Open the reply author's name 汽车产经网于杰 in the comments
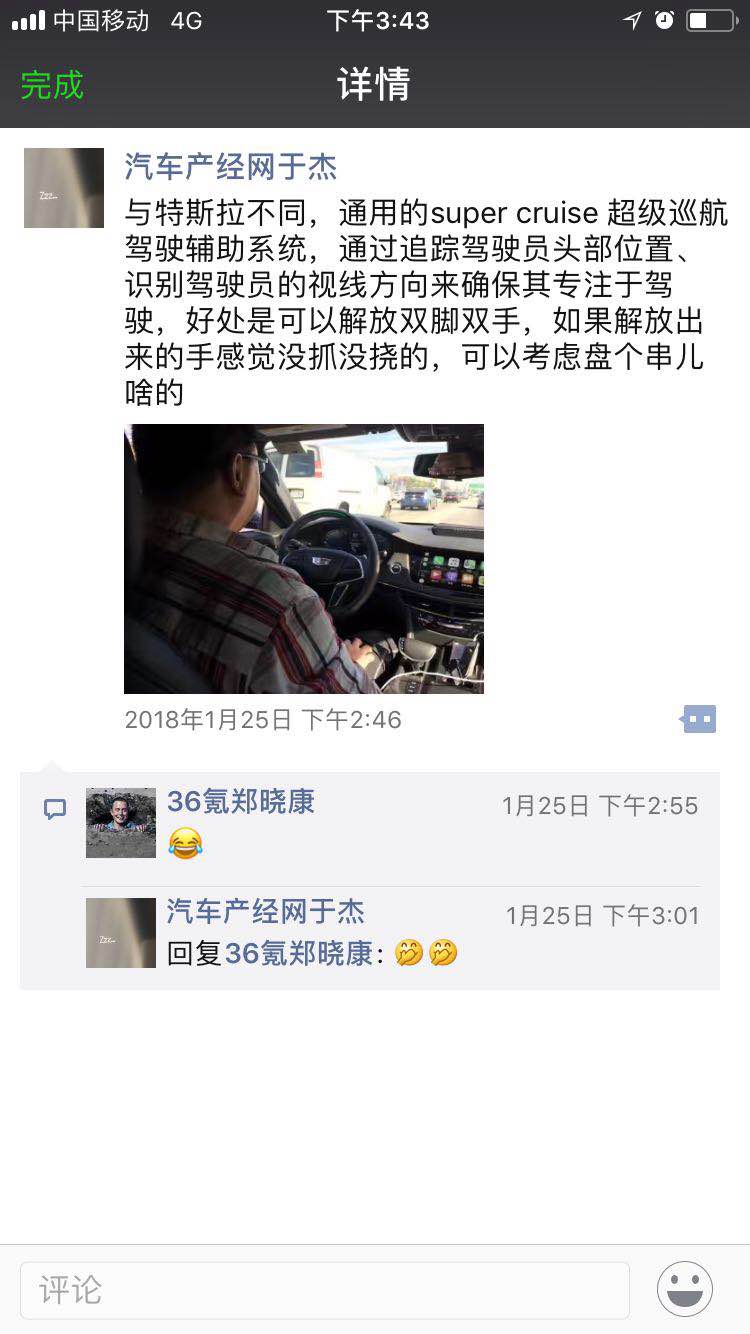The image size is (750, 1334). [x=265, y=911]
